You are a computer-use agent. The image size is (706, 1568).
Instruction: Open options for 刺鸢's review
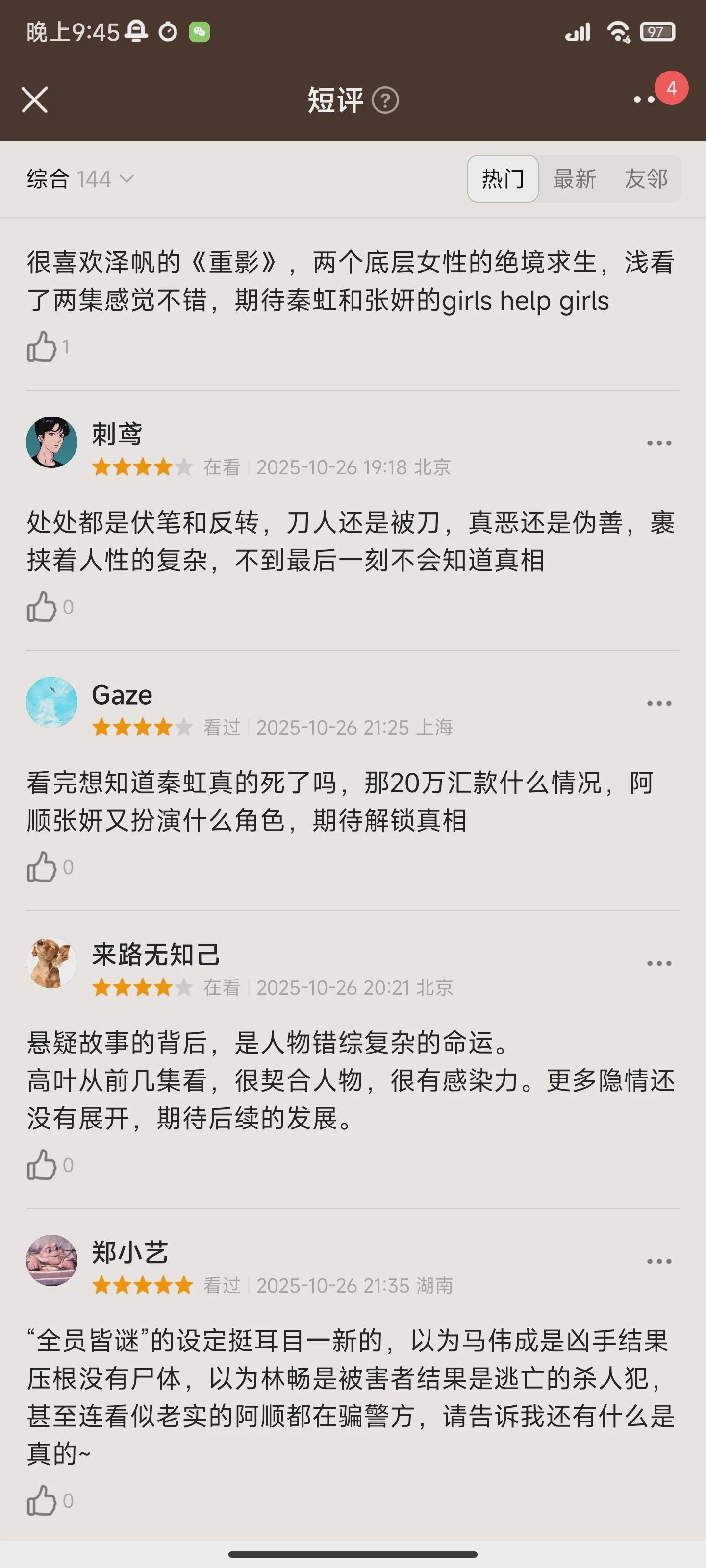coord(658,443)
